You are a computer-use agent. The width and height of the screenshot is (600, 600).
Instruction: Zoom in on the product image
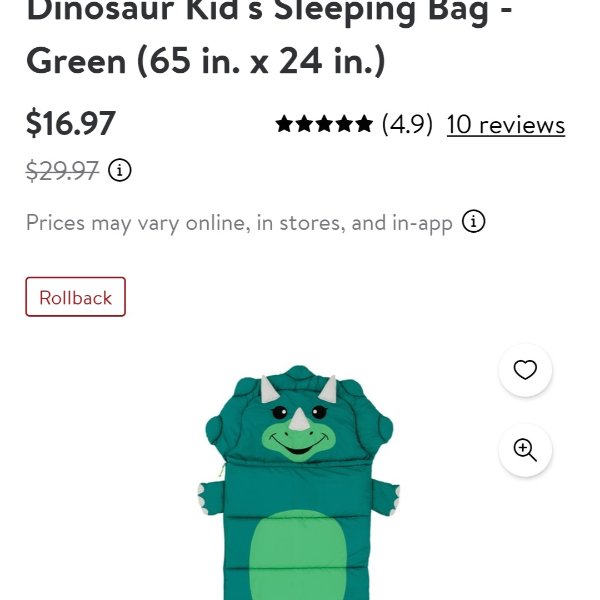pyautogui.click(x=525, y=450)
